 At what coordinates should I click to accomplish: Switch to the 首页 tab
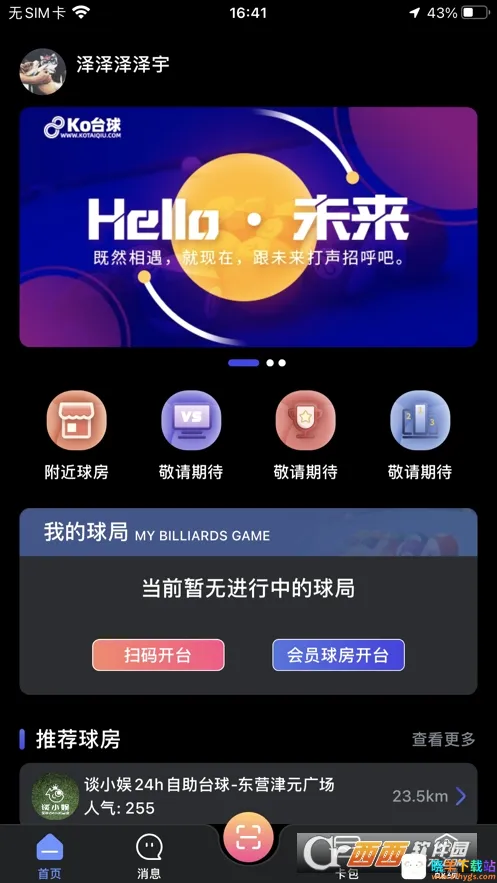(50, 856)
